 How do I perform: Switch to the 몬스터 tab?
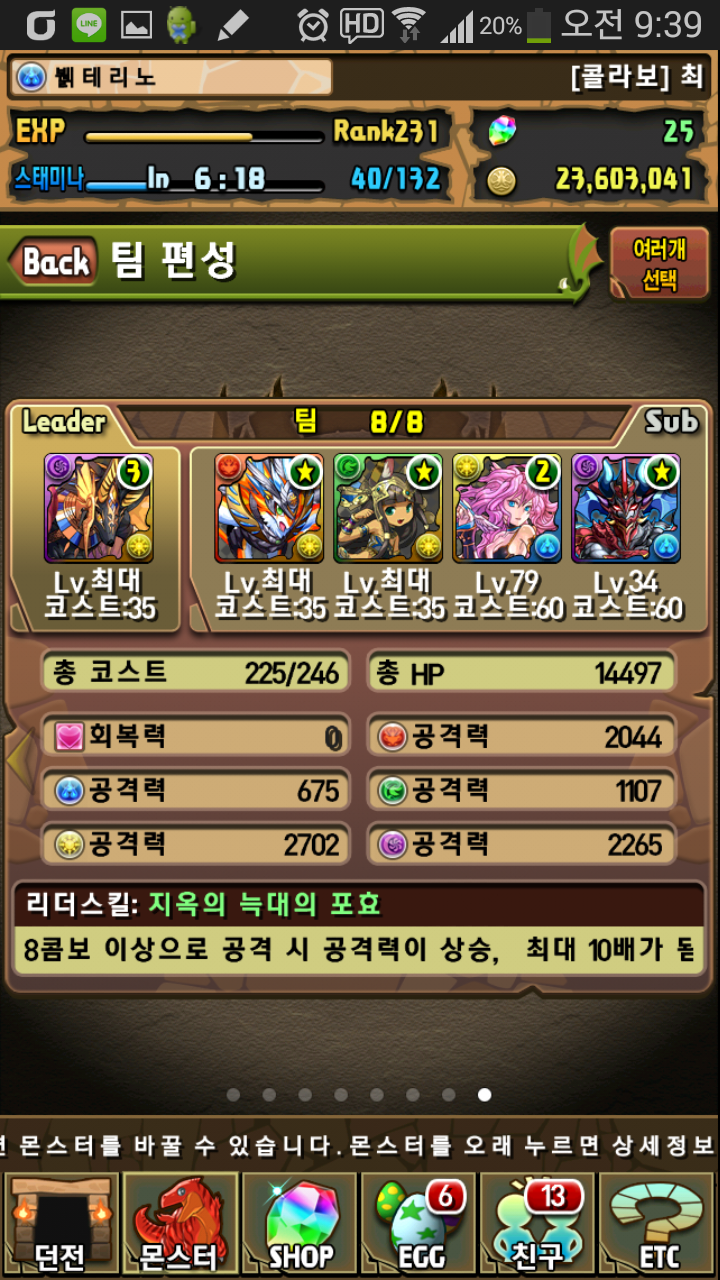(x=179, y=1224)
